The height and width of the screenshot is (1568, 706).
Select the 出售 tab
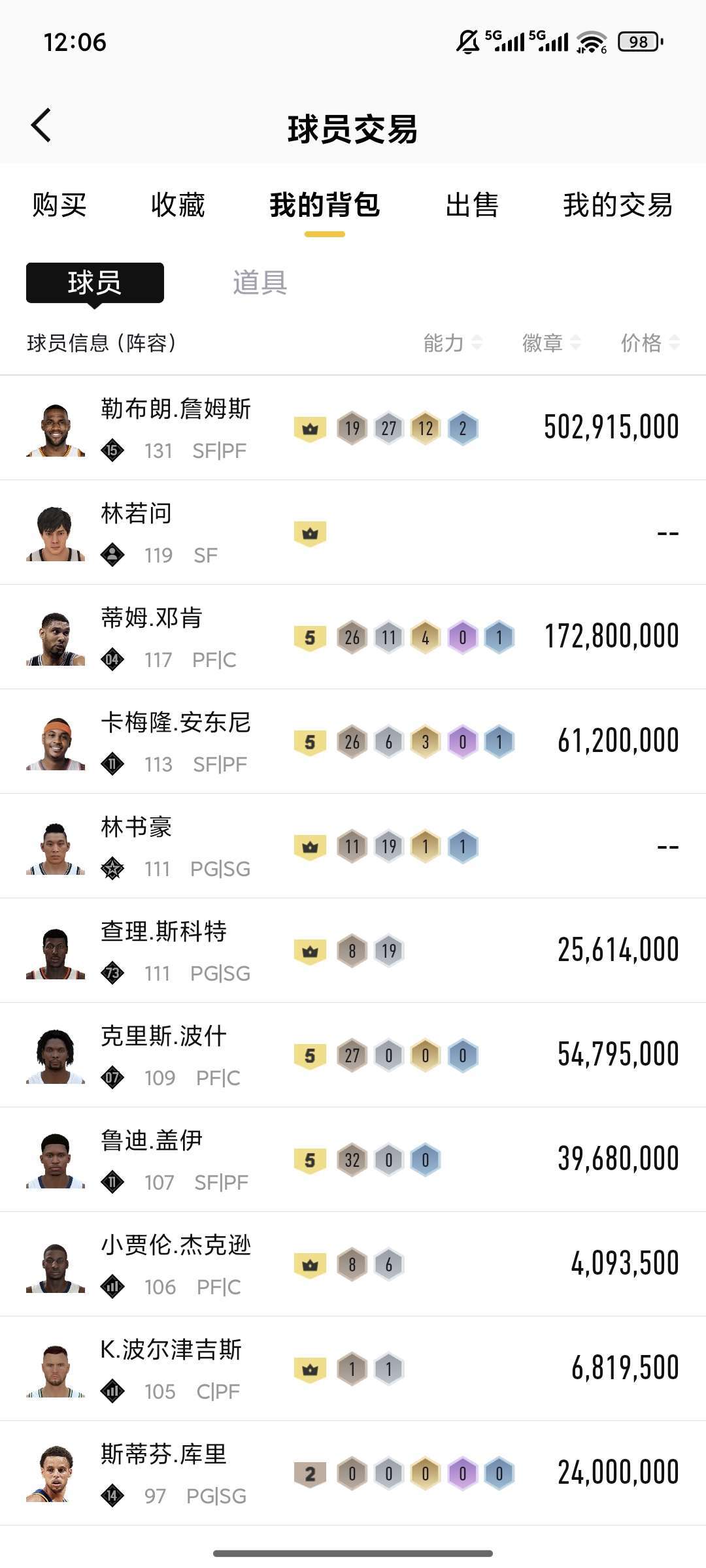(x=472, y=205)
